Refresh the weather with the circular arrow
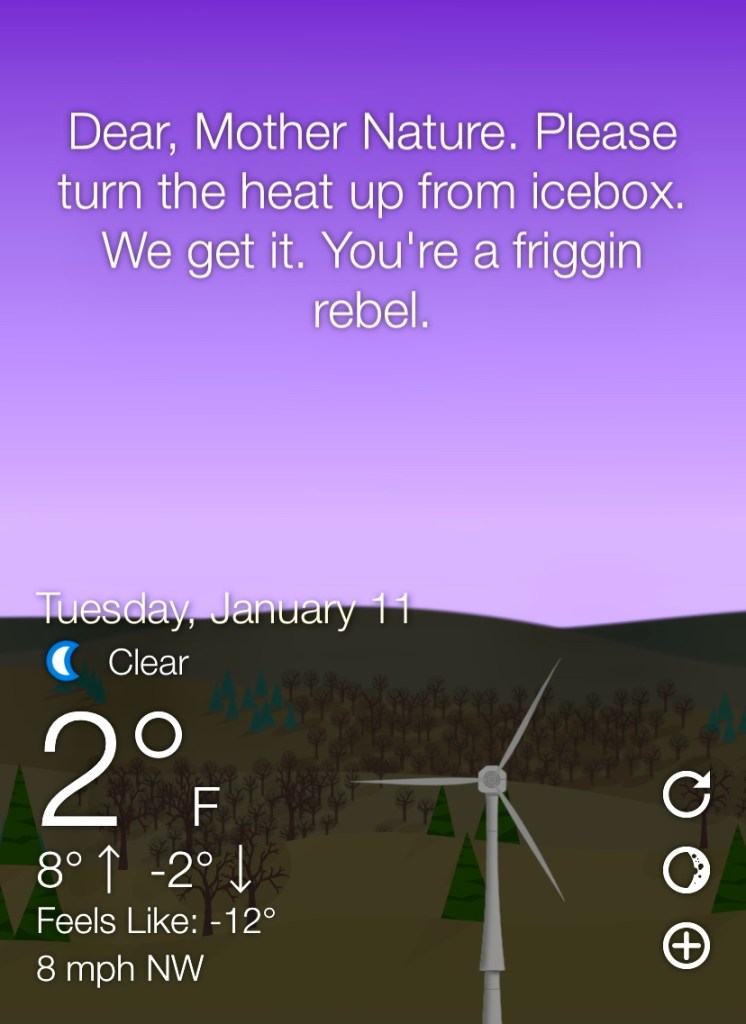 687,795
